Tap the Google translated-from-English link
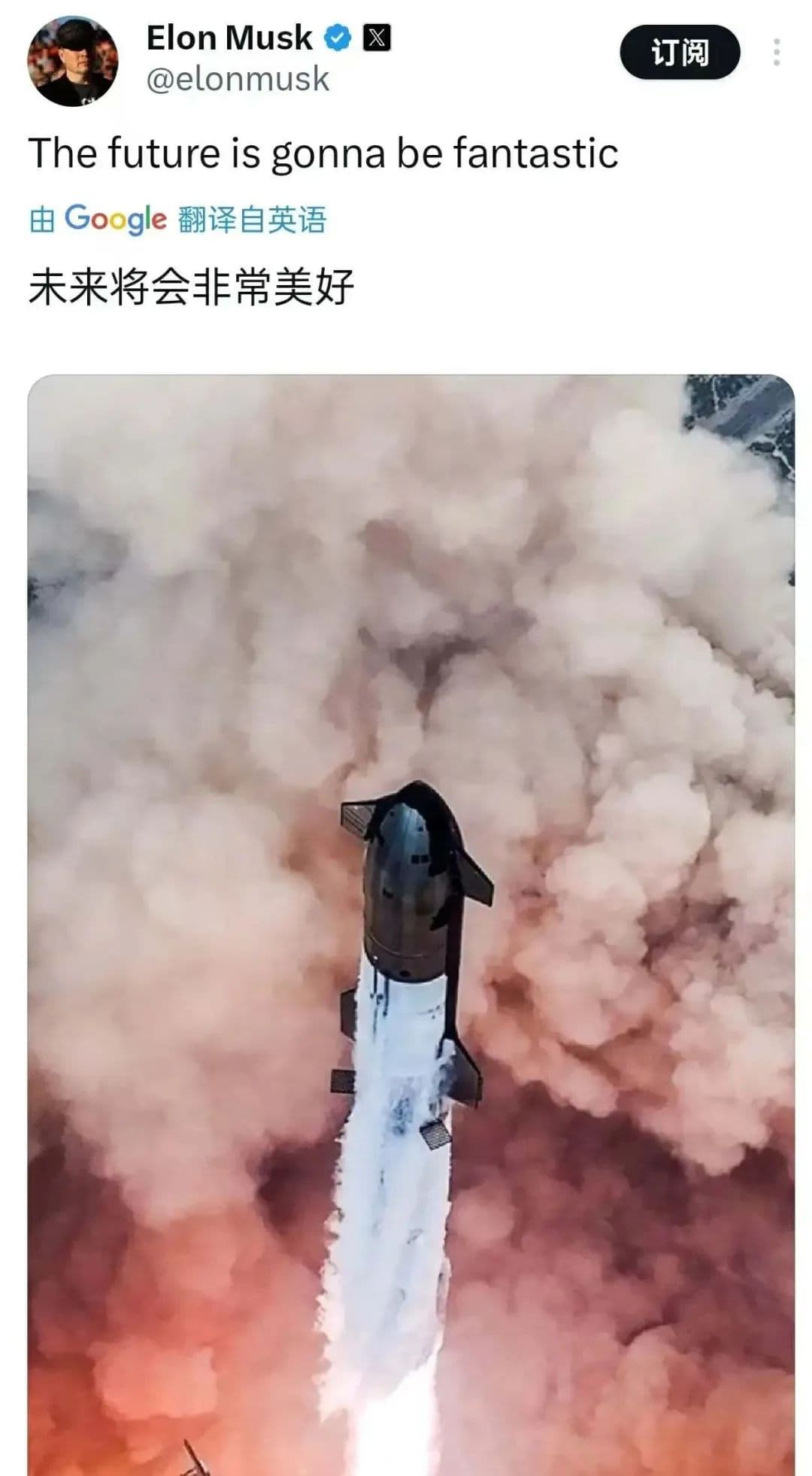Image resolution: width=812 pixels, height=1476 pixels. (177, 220)
